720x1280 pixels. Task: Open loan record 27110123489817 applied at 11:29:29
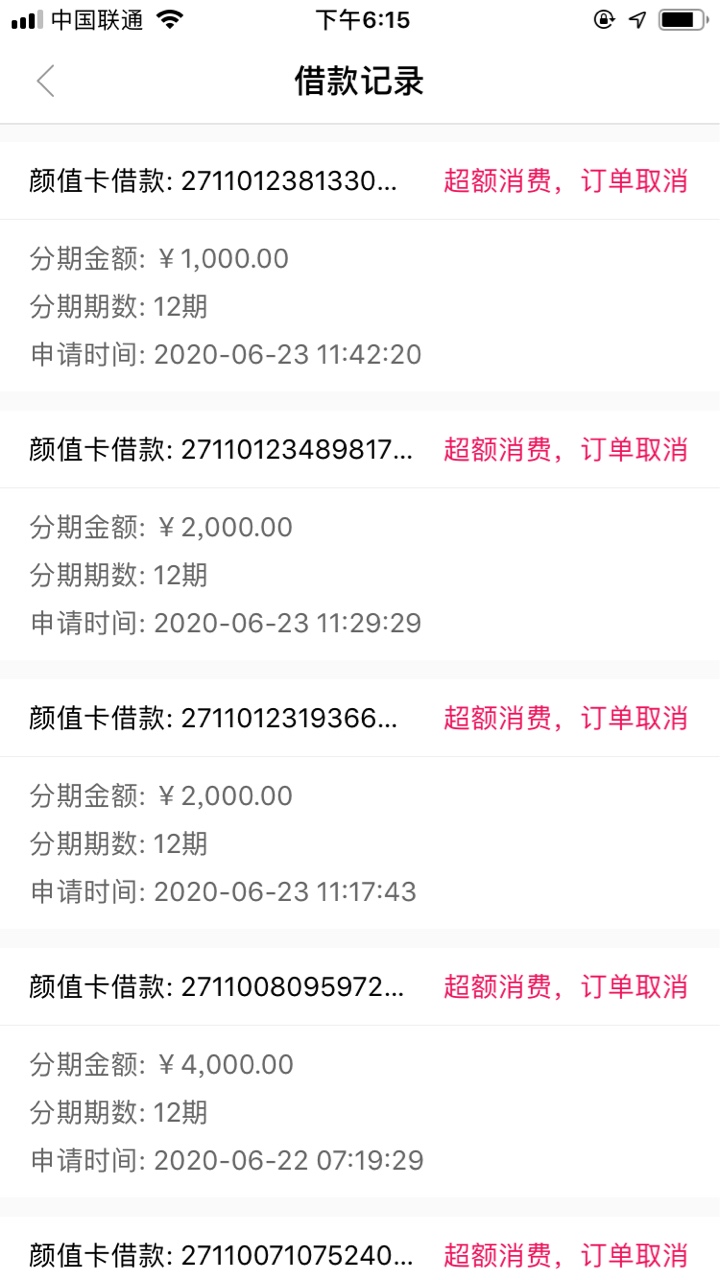360,535
